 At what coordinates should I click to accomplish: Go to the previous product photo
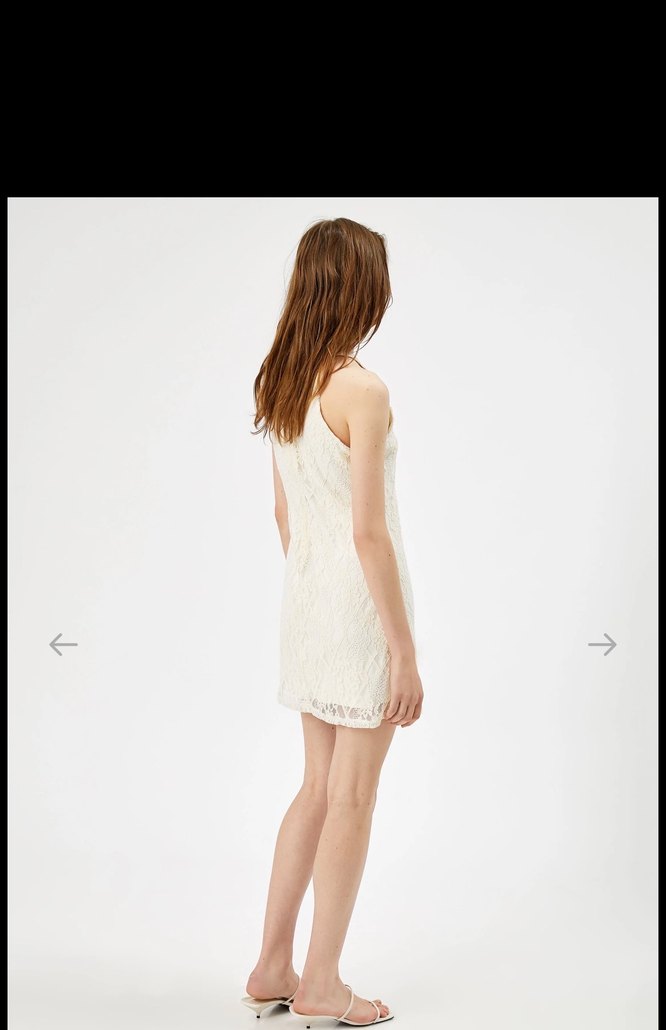pos(63,645)
